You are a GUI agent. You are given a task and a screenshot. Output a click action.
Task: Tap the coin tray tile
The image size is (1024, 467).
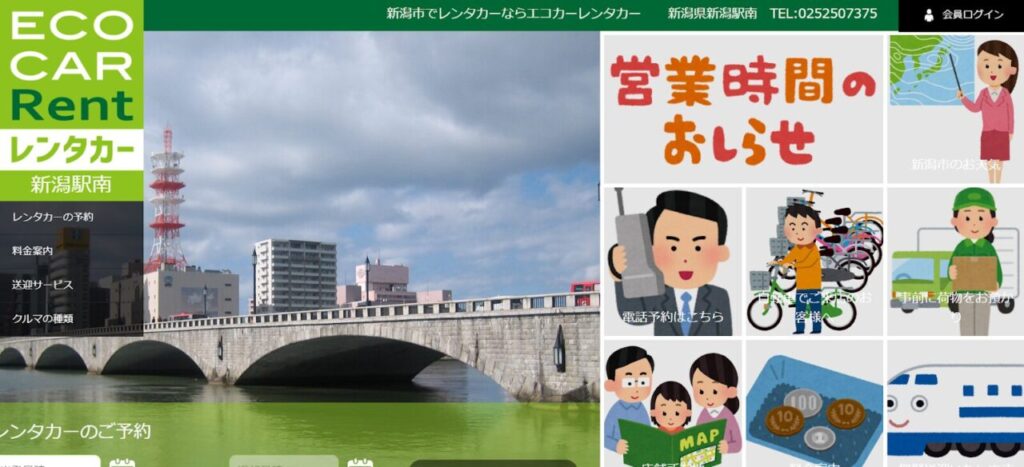tap(814, 405)
